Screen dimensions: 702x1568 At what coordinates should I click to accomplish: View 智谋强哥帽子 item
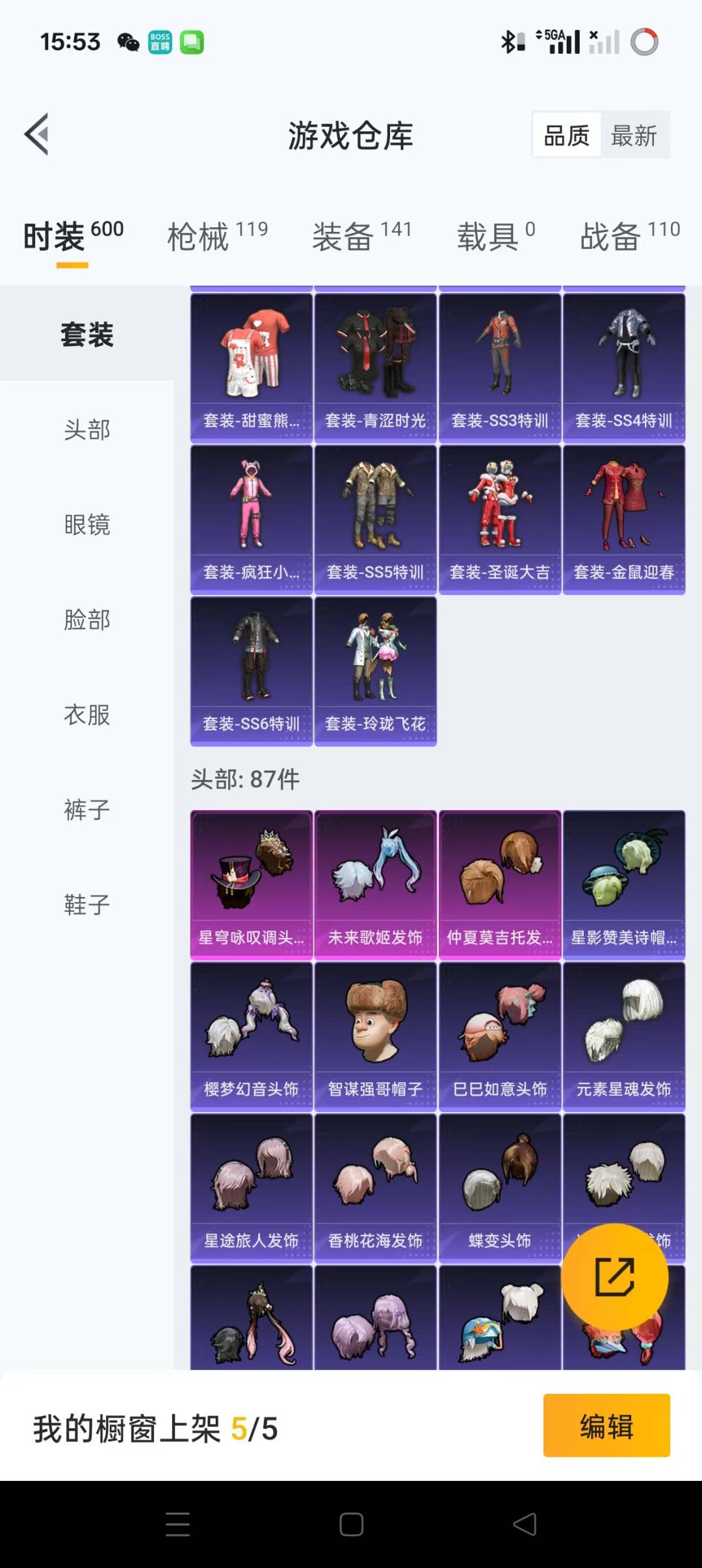376,1036
